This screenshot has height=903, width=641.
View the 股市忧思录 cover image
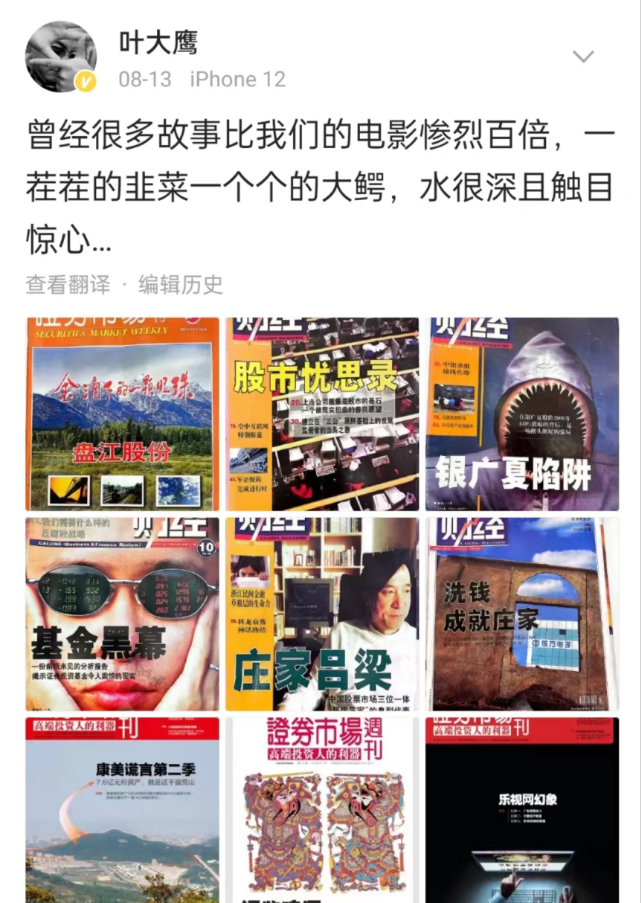click(322, 413)
